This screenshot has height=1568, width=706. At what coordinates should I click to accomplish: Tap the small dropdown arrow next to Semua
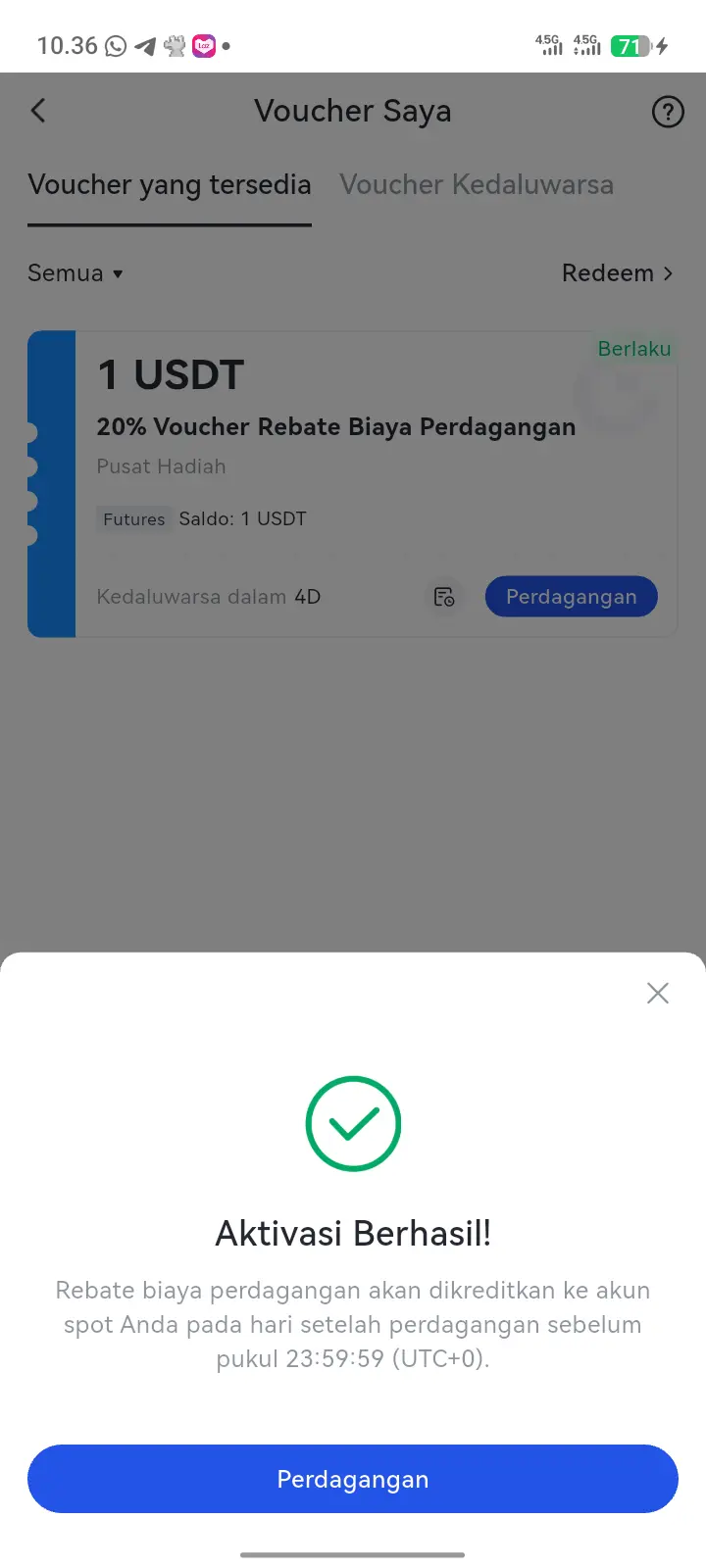tap(118, 274)
